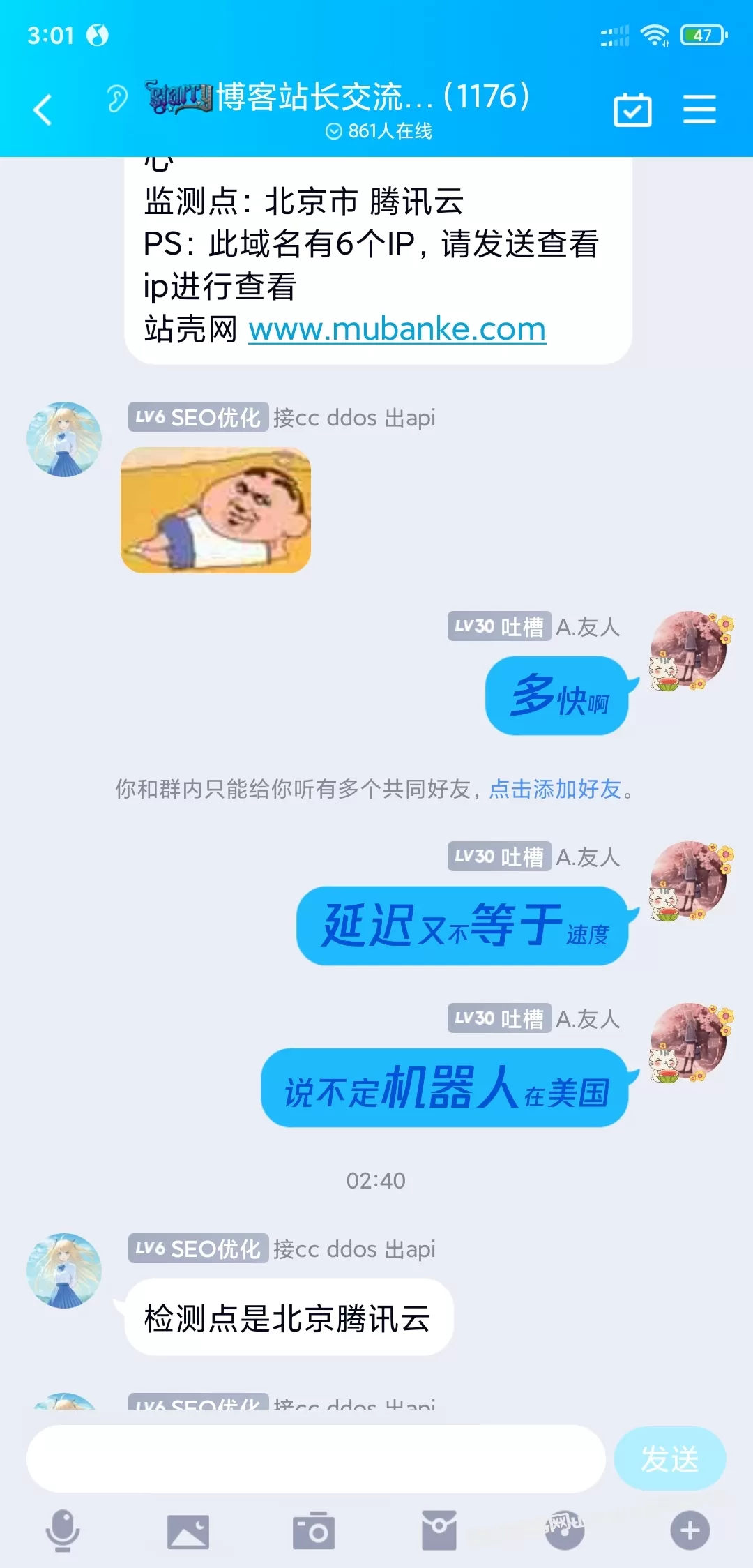Open A.友人's avatar beside 多快啊
753x1568 pixels.
690,651
